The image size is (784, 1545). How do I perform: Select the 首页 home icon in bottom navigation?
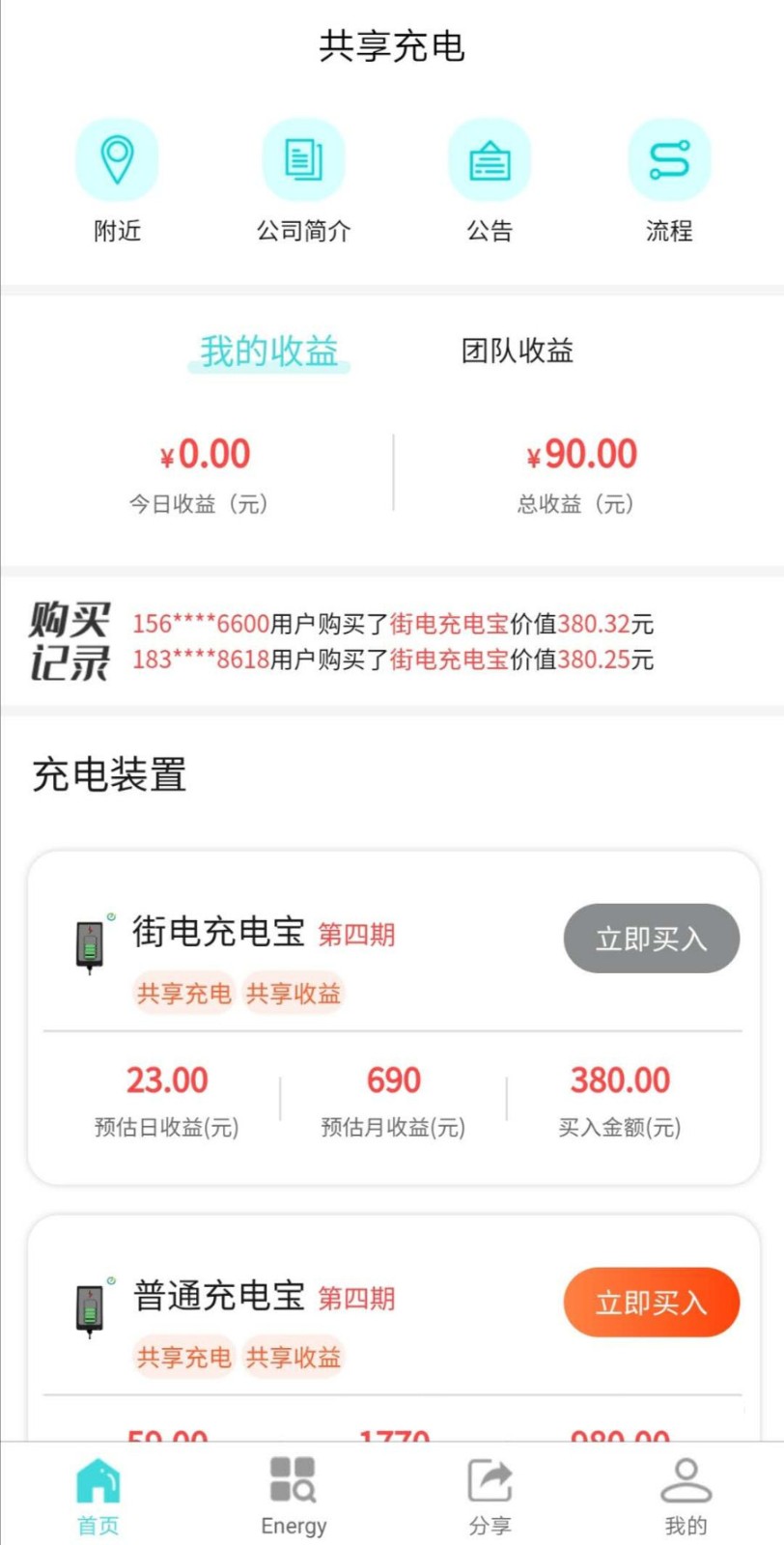click(97, 1481)
